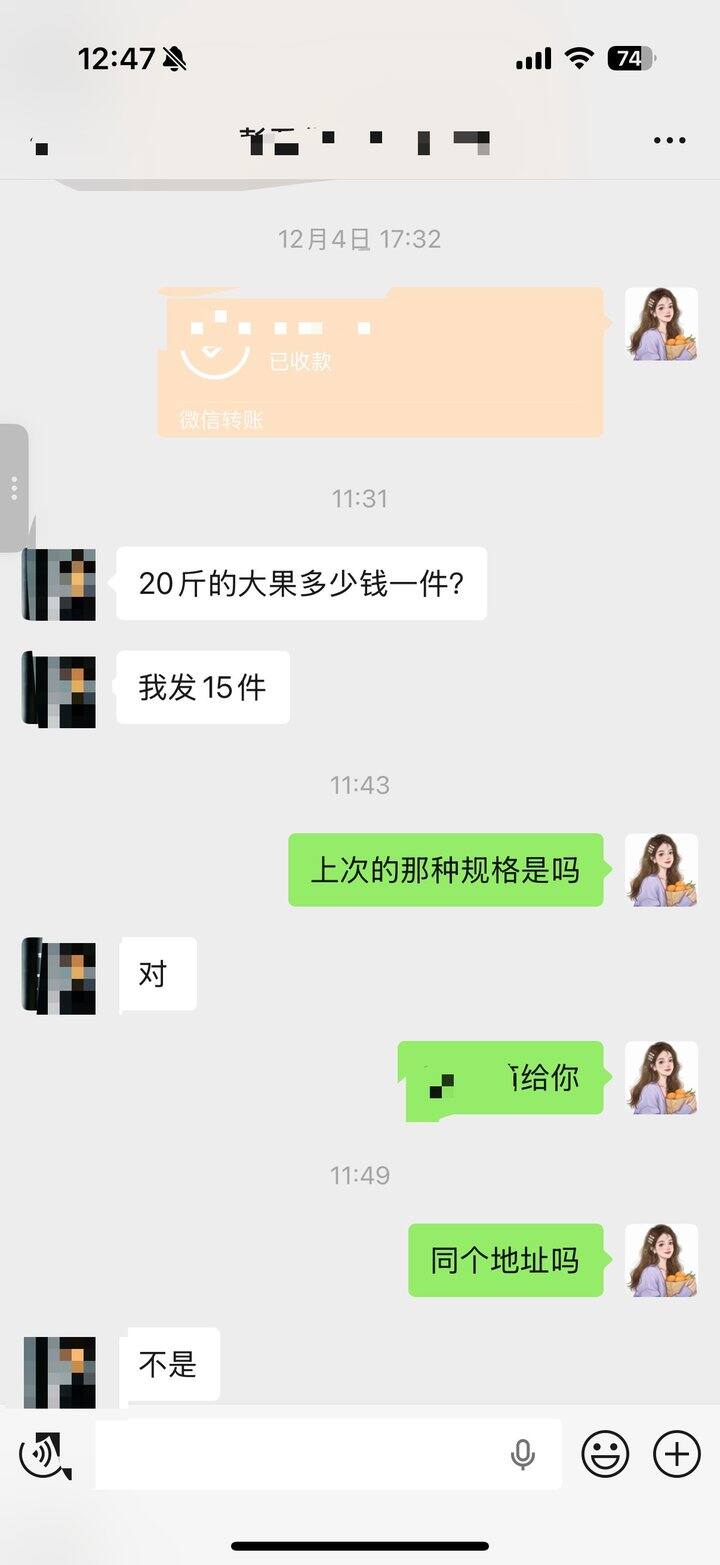Open the side floating handle

(14, 488)
